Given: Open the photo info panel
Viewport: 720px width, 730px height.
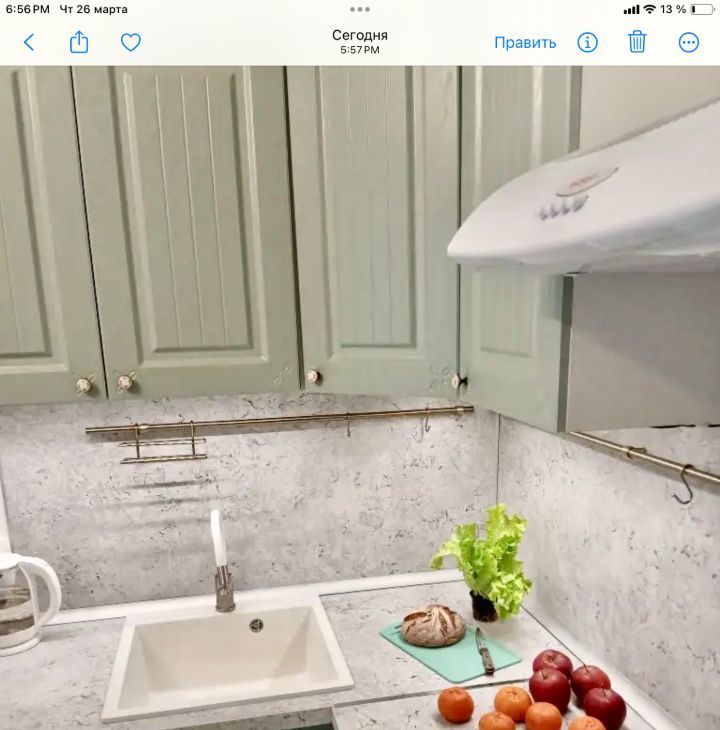Looking at the screenshot, I should coord(587,42).
